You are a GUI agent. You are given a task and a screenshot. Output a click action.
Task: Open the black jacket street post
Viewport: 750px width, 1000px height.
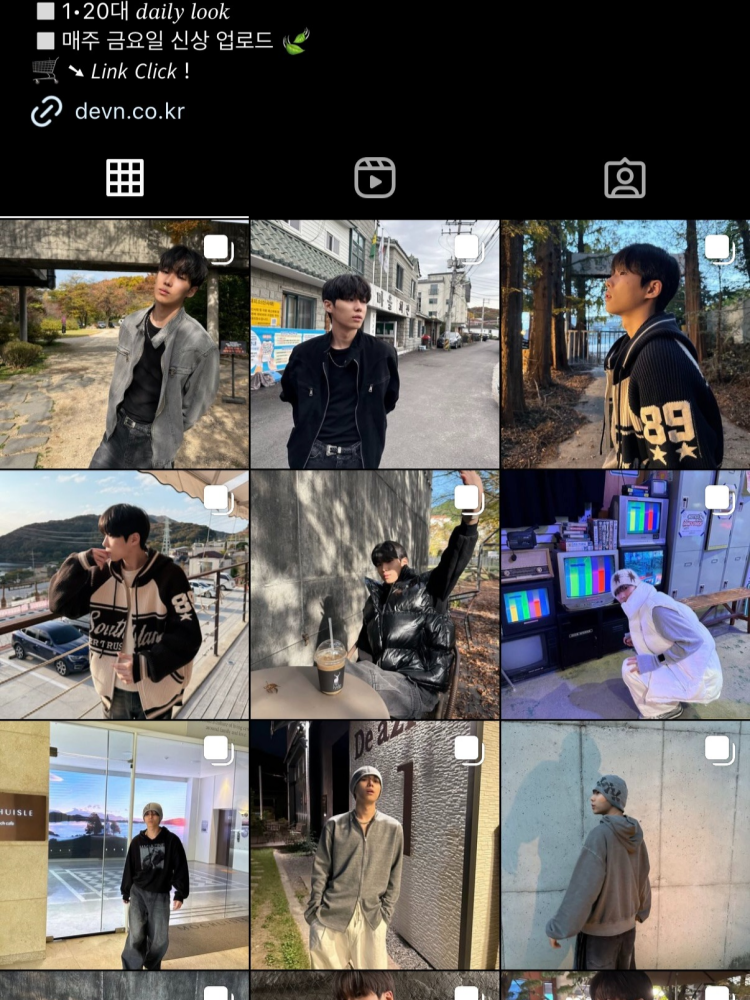[x=375, y=345]
